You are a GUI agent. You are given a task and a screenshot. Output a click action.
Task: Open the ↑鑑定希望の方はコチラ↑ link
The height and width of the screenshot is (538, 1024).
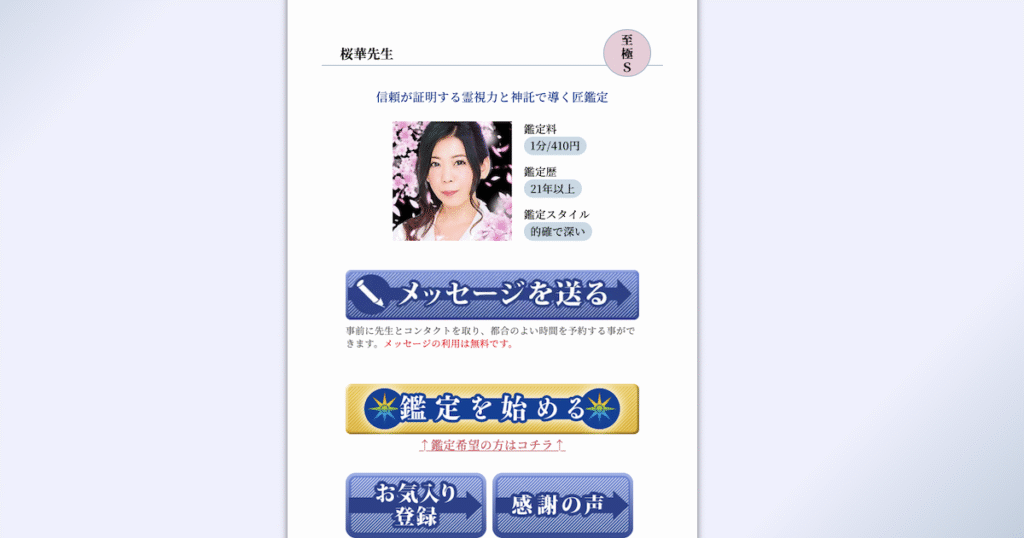pos(492,445)
